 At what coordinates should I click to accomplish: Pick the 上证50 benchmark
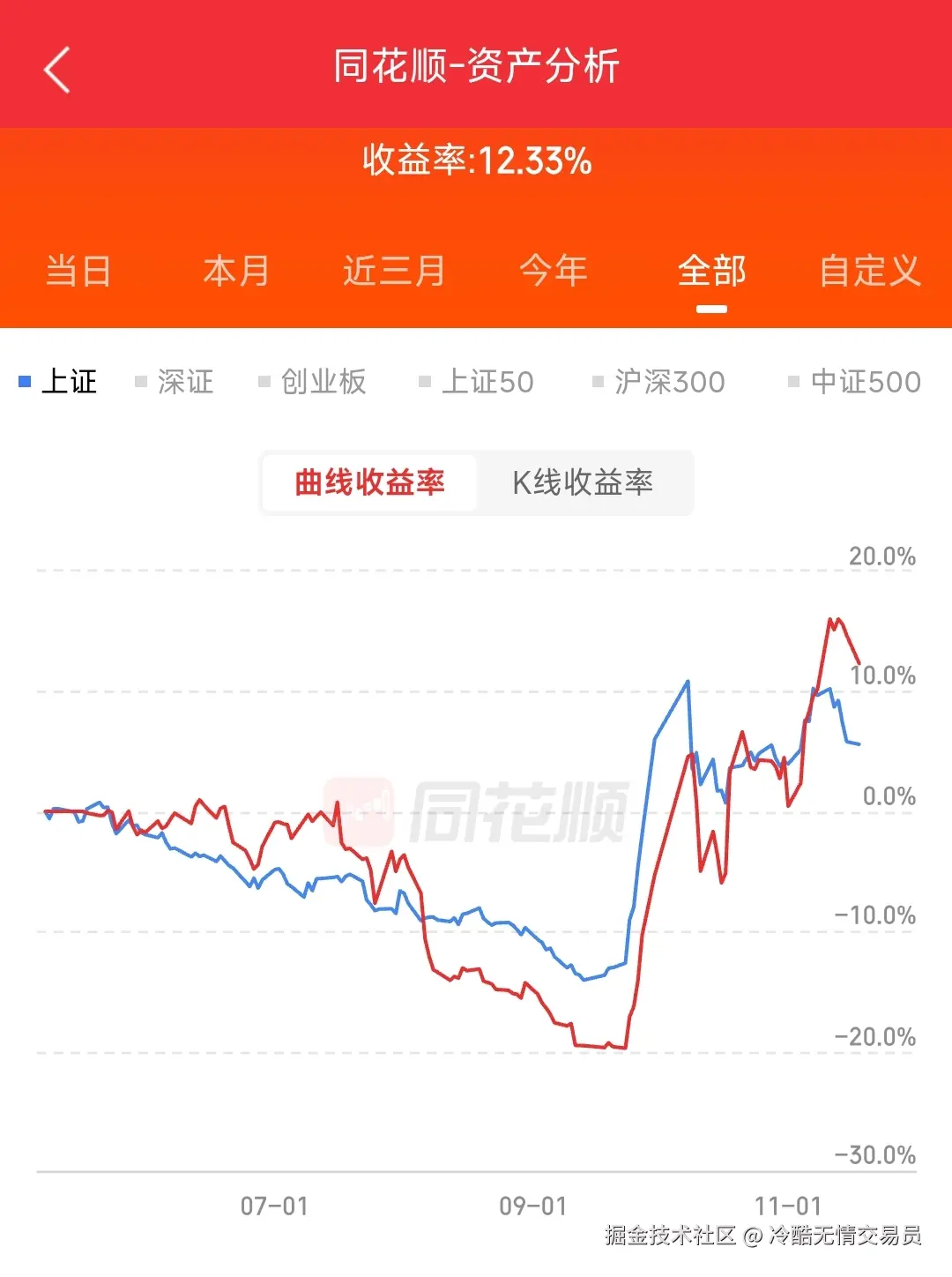477,382
